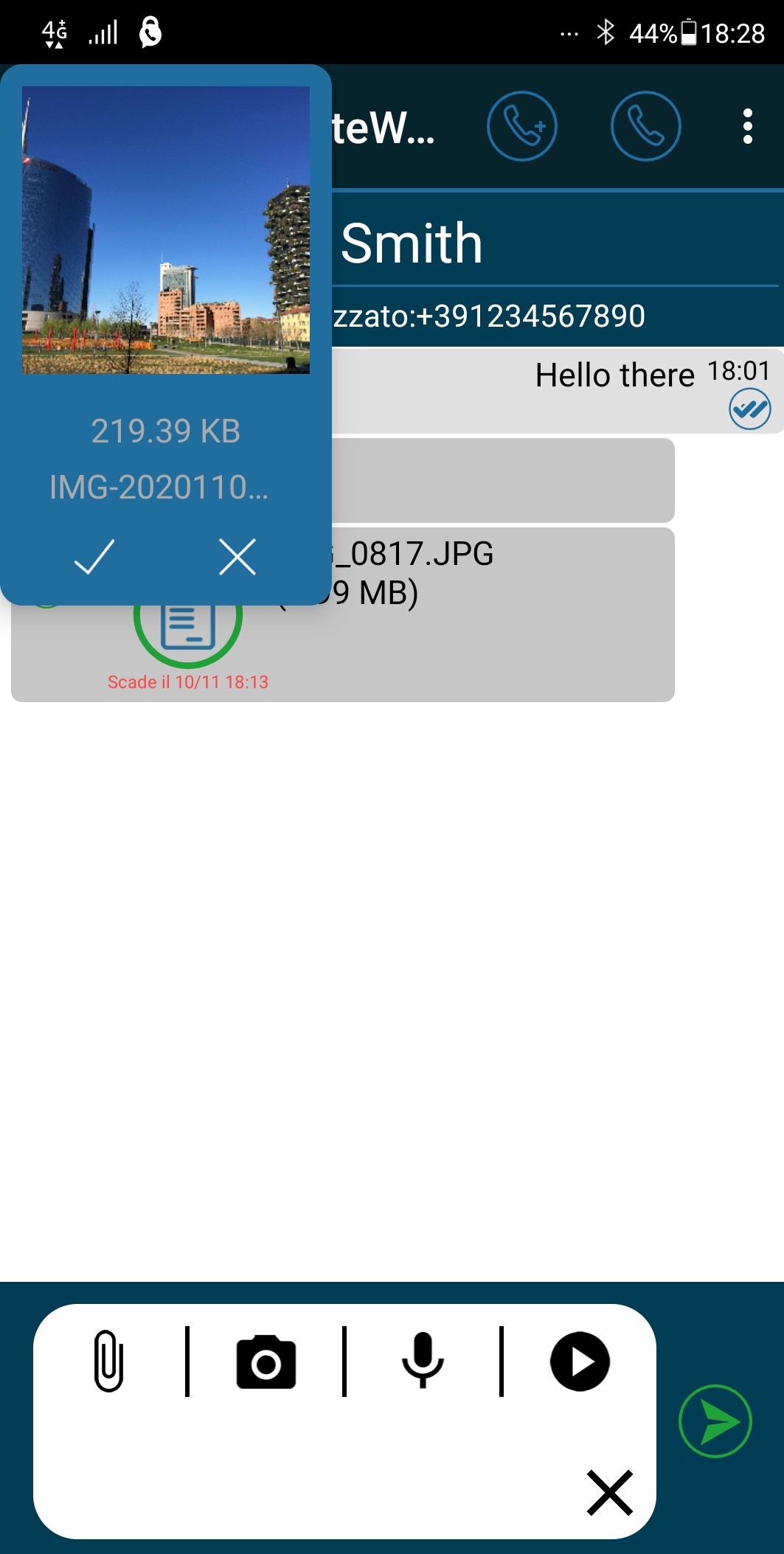Add a call participant with phone-plus icon
The width and height of the screenshot is (784, 1554).
point(521,126)
